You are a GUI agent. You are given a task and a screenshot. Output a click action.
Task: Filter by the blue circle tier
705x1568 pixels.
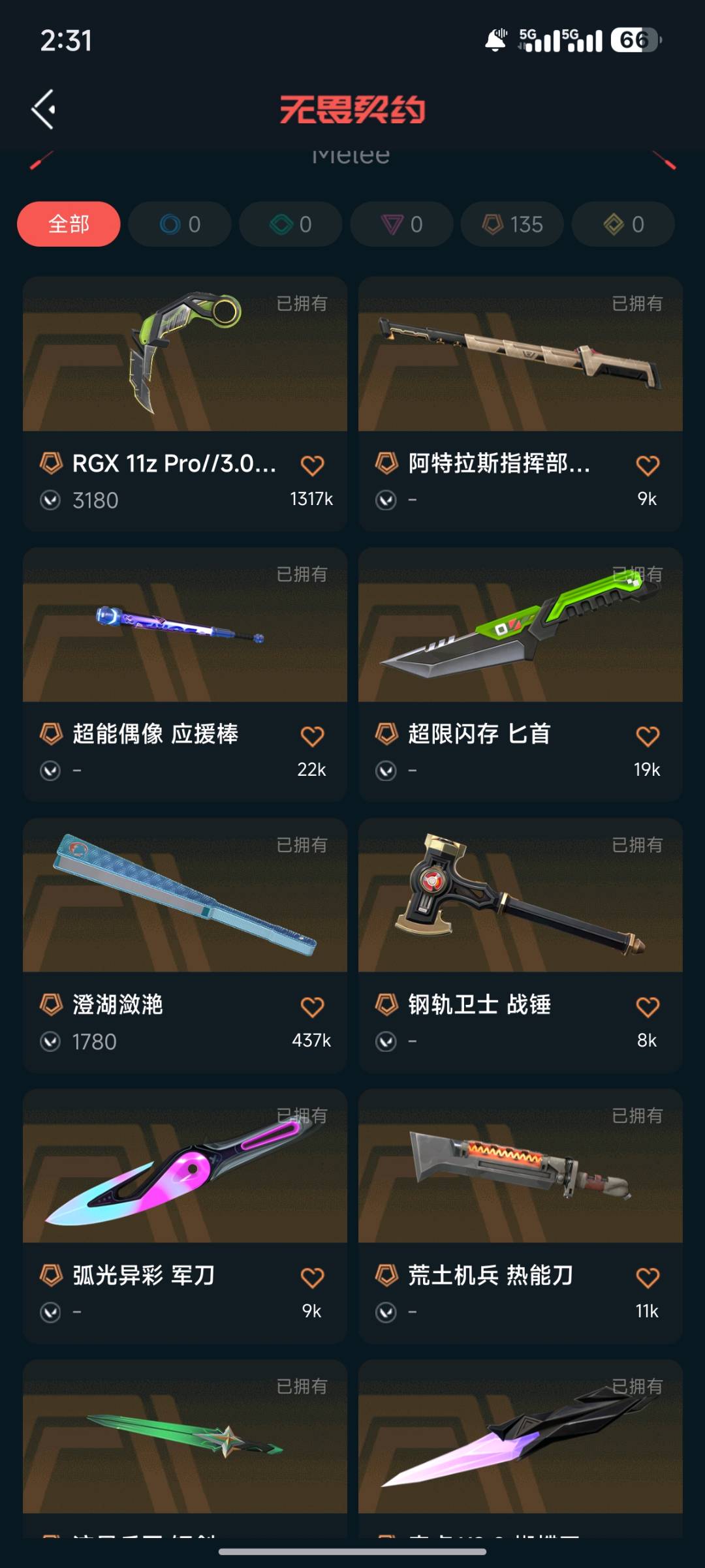click(x=180, y=224)
